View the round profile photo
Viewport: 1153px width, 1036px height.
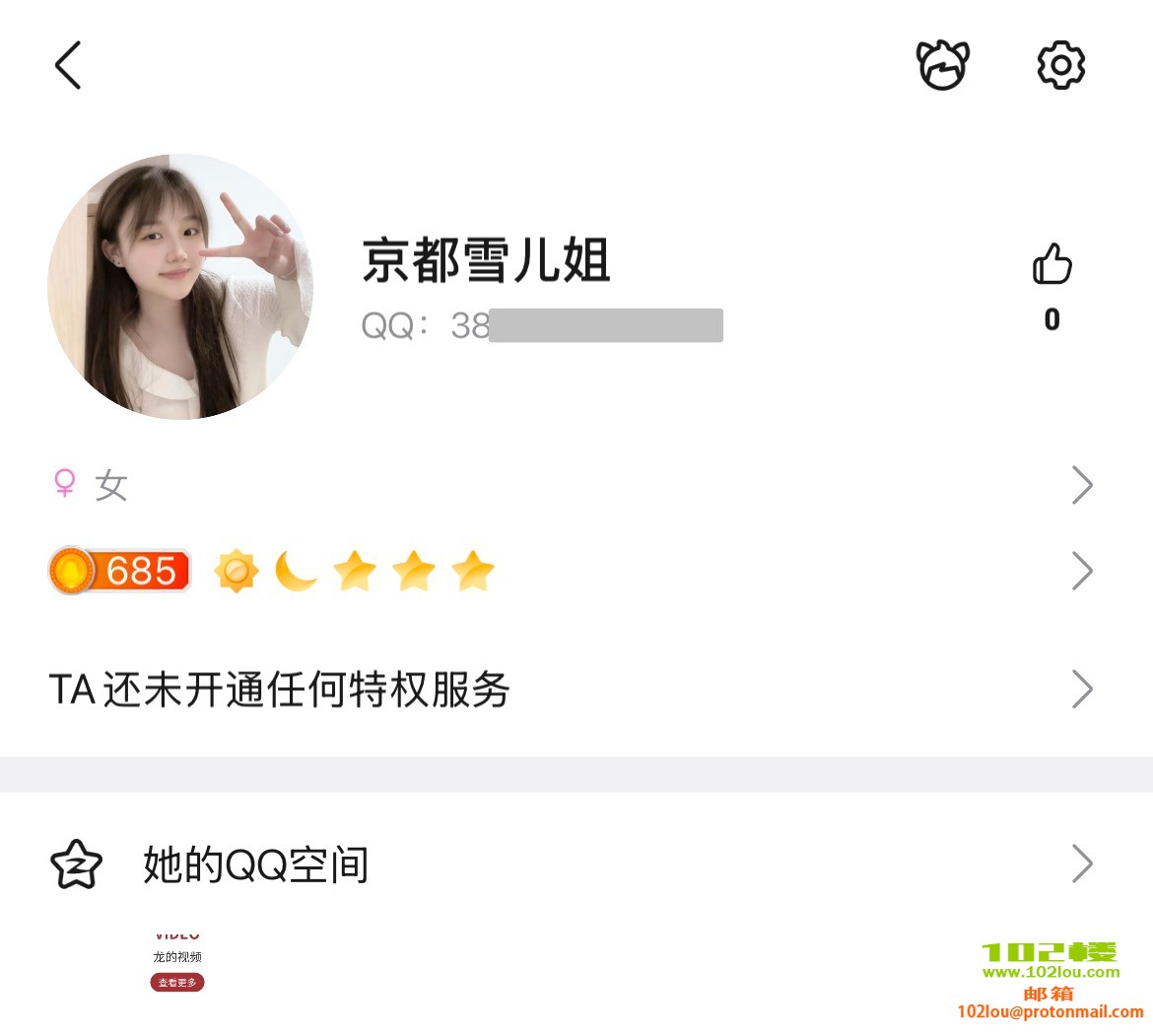tap(180, 286)
